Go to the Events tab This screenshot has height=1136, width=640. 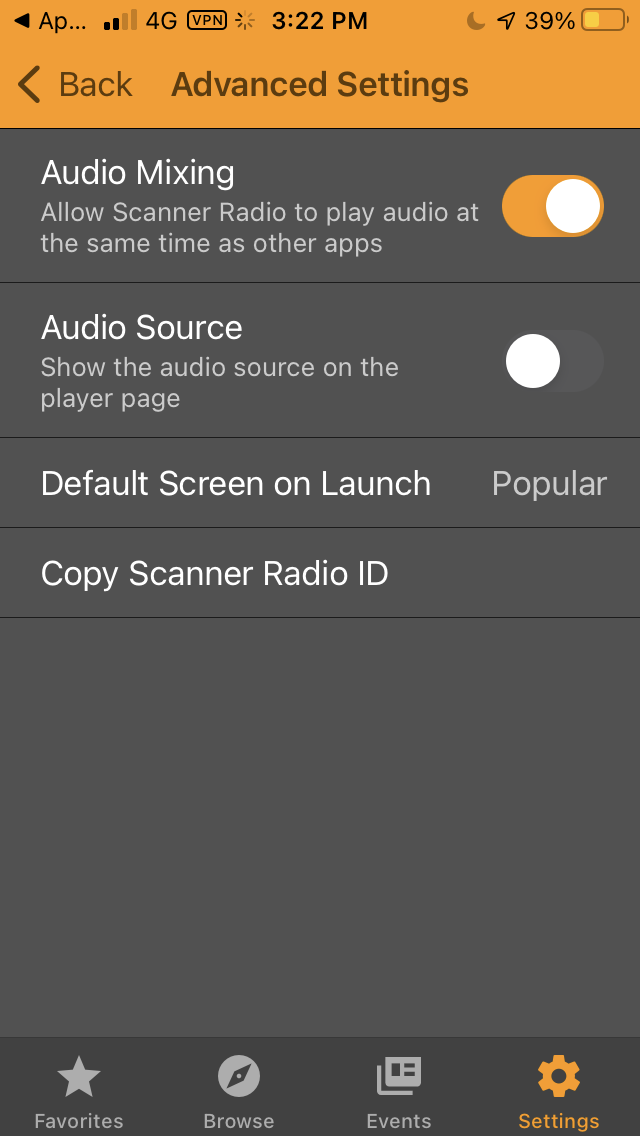click(399, 1093)
